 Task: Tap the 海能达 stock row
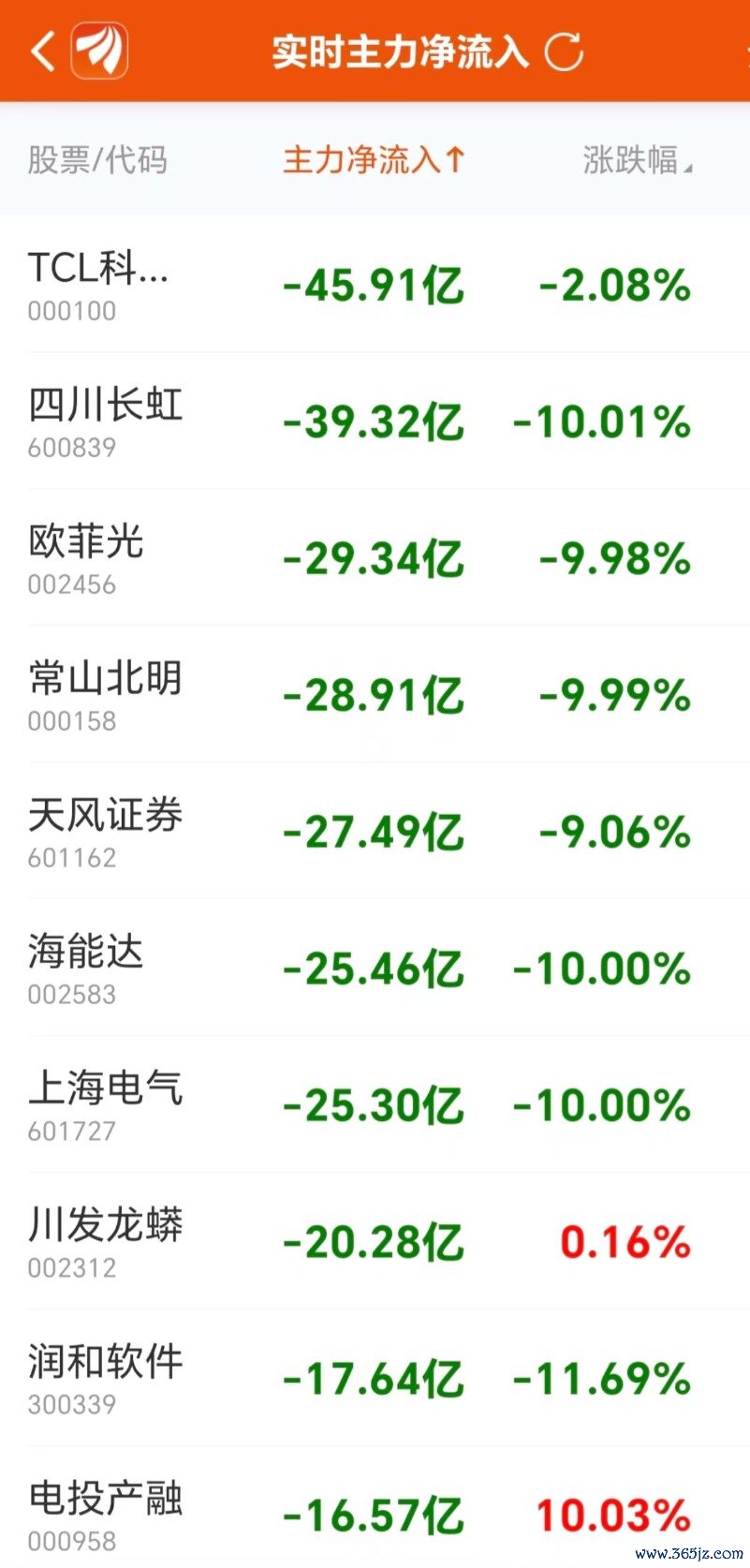(x=375, y=969)
